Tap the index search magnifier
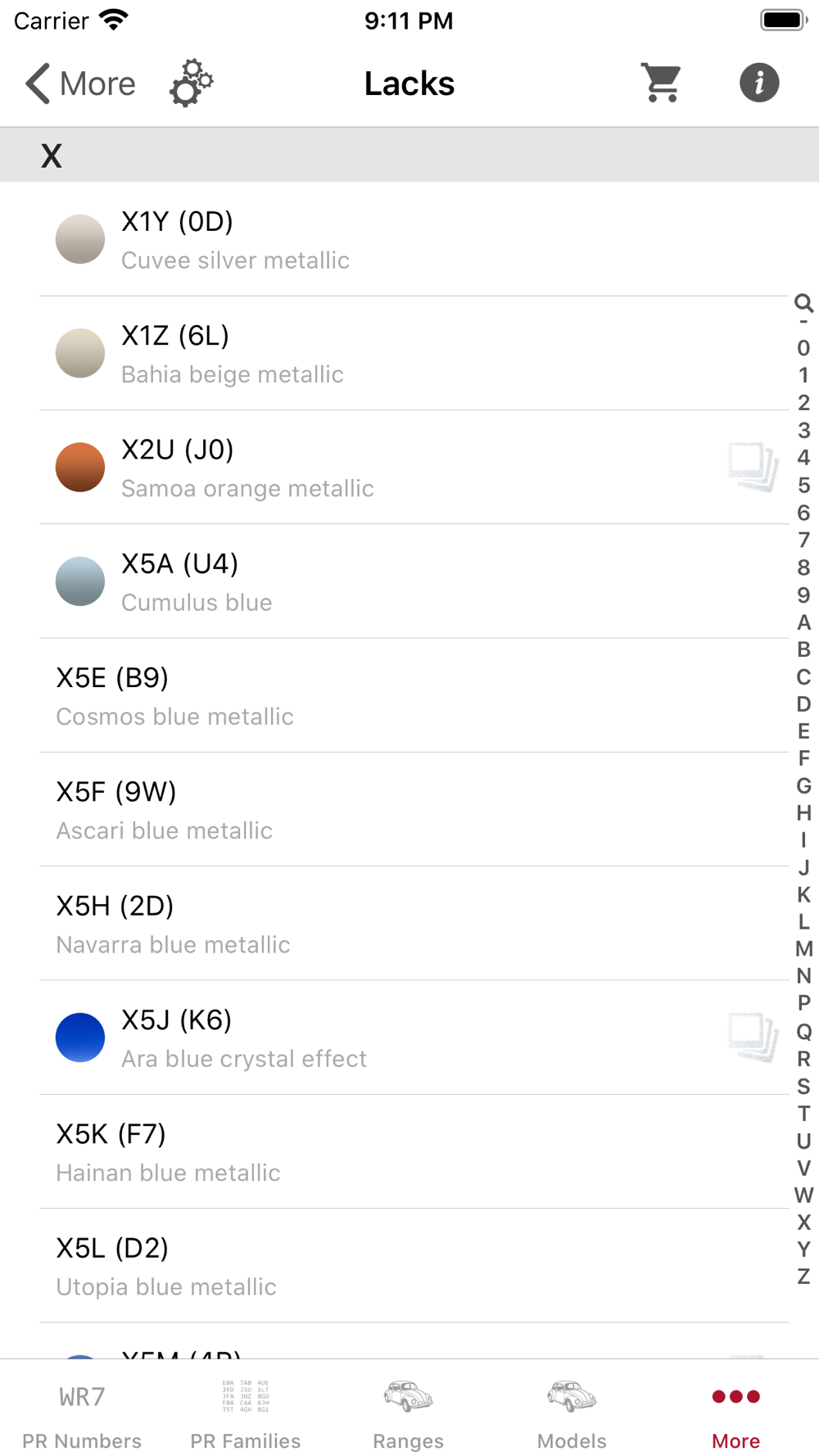Viewport: 819px width, 1456px height. click(x=803, y=303)
